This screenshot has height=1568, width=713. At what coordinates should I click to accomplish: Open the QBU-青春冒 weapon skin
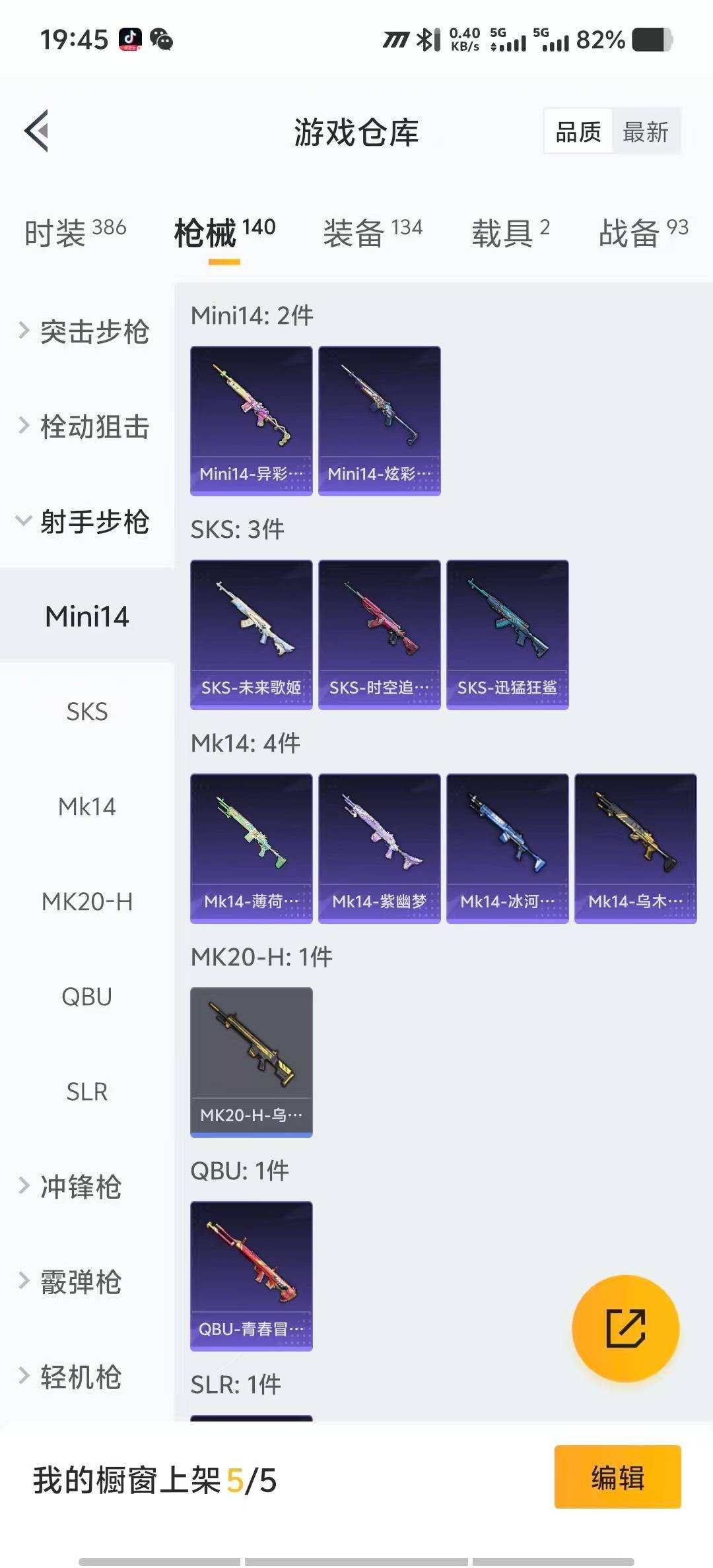(x=251, y=1274)
